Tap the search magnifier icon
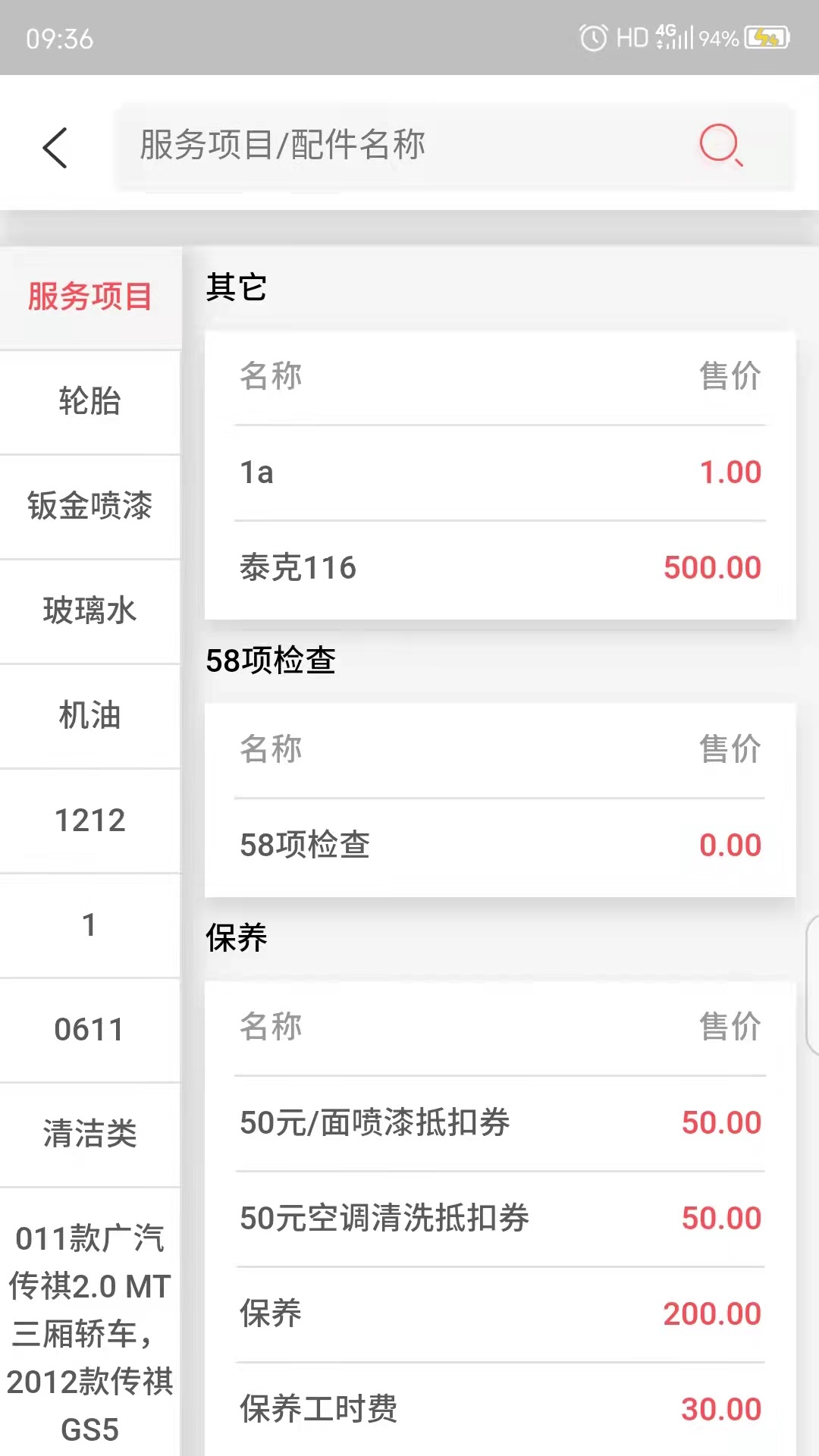819x1456 pixels. [720, 146]
